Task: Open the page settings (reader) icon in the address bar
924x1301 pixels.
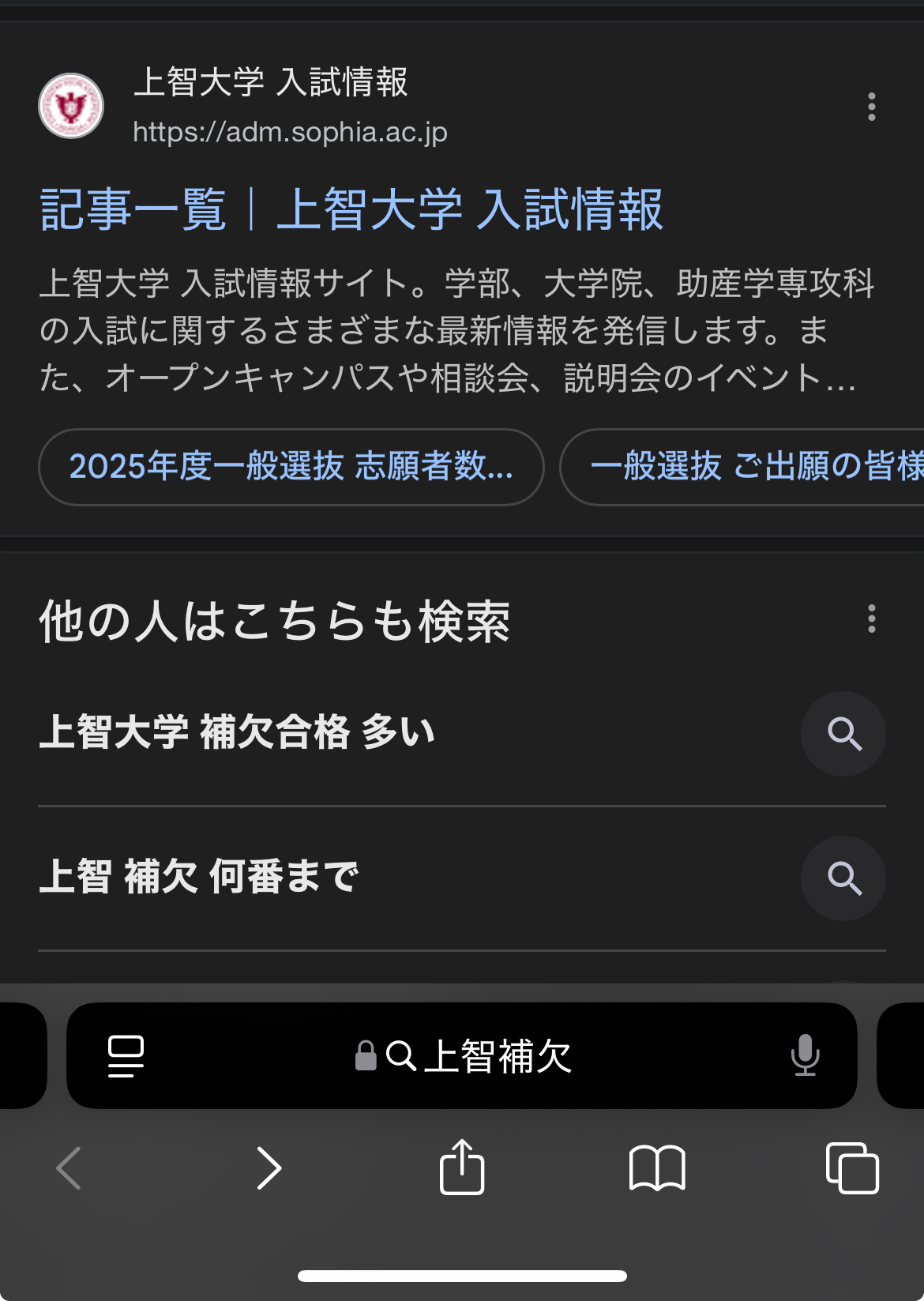Action: point(126,1056)
